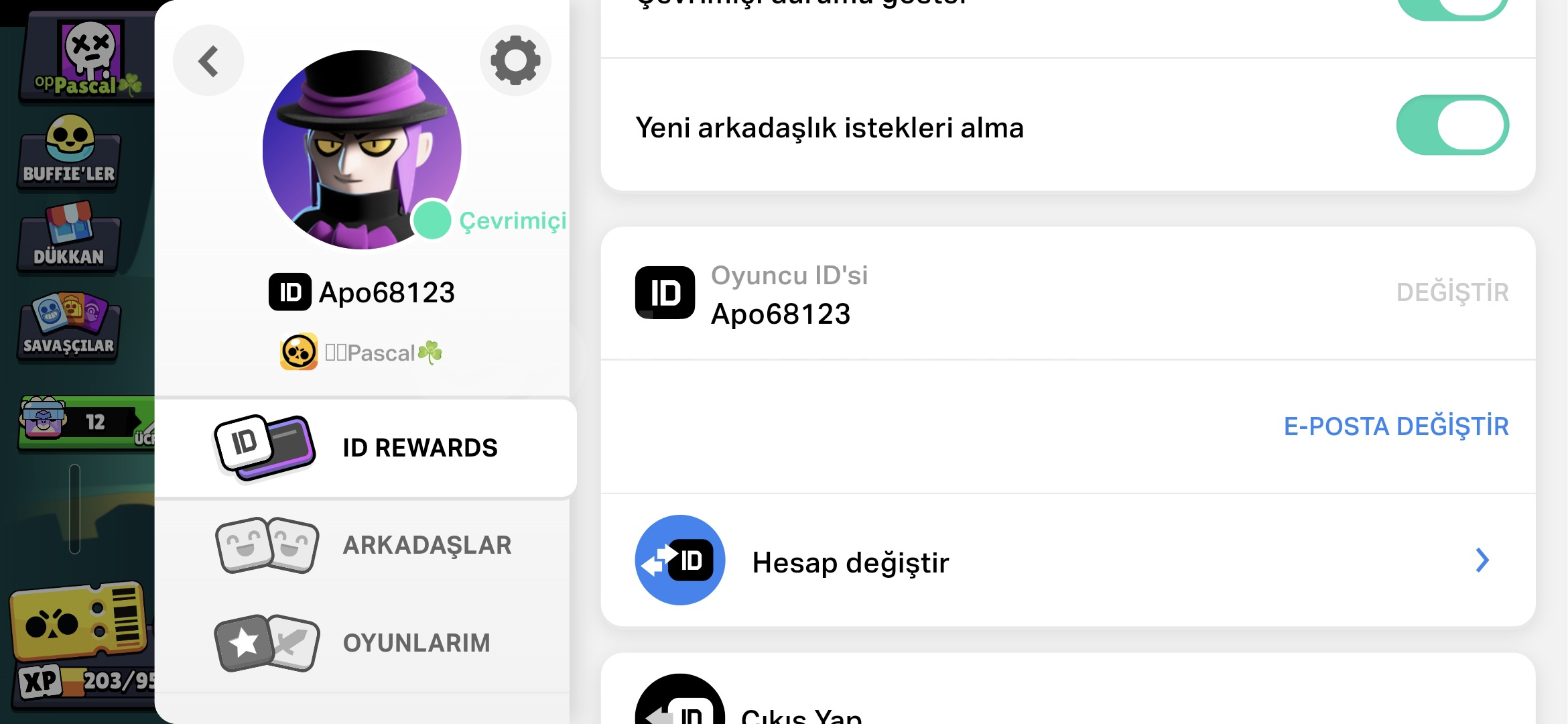This screenshot has height=724, width=1568.
Task: Tap the E-POSTA DEĞİŞTİR link
Action: click(1396, 426)
